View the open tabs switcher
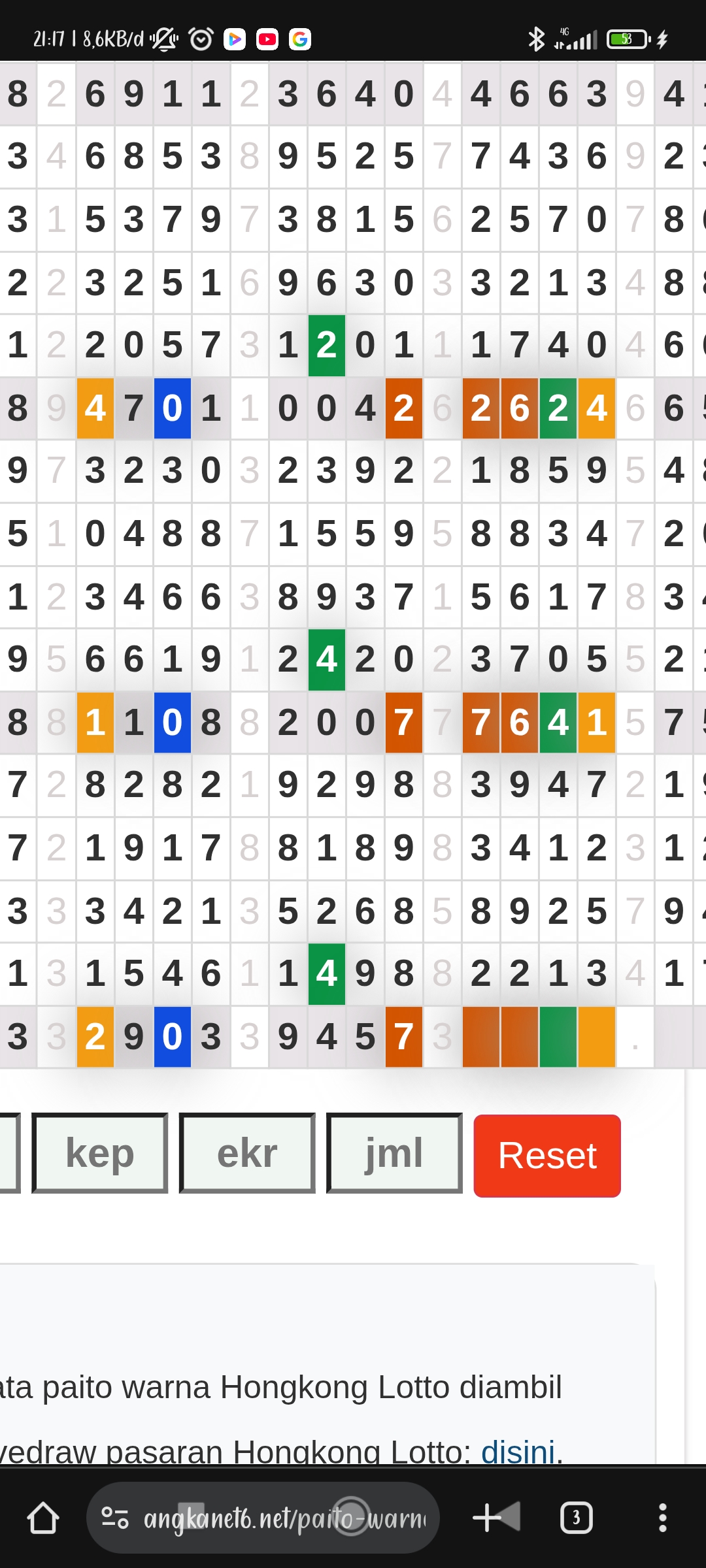This screenshot has width=706, height=1568. tap(576, 1517)
